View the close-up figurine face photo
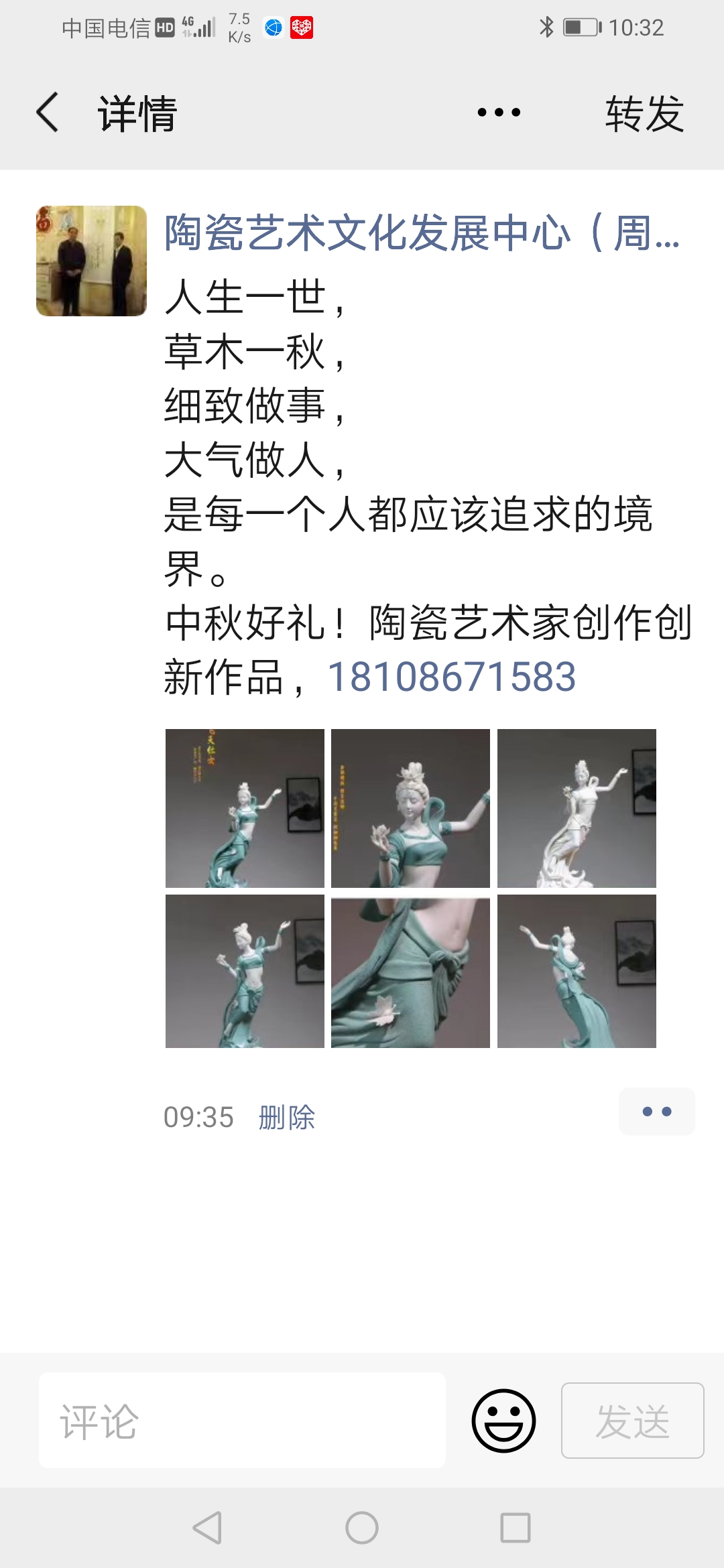 410,808
